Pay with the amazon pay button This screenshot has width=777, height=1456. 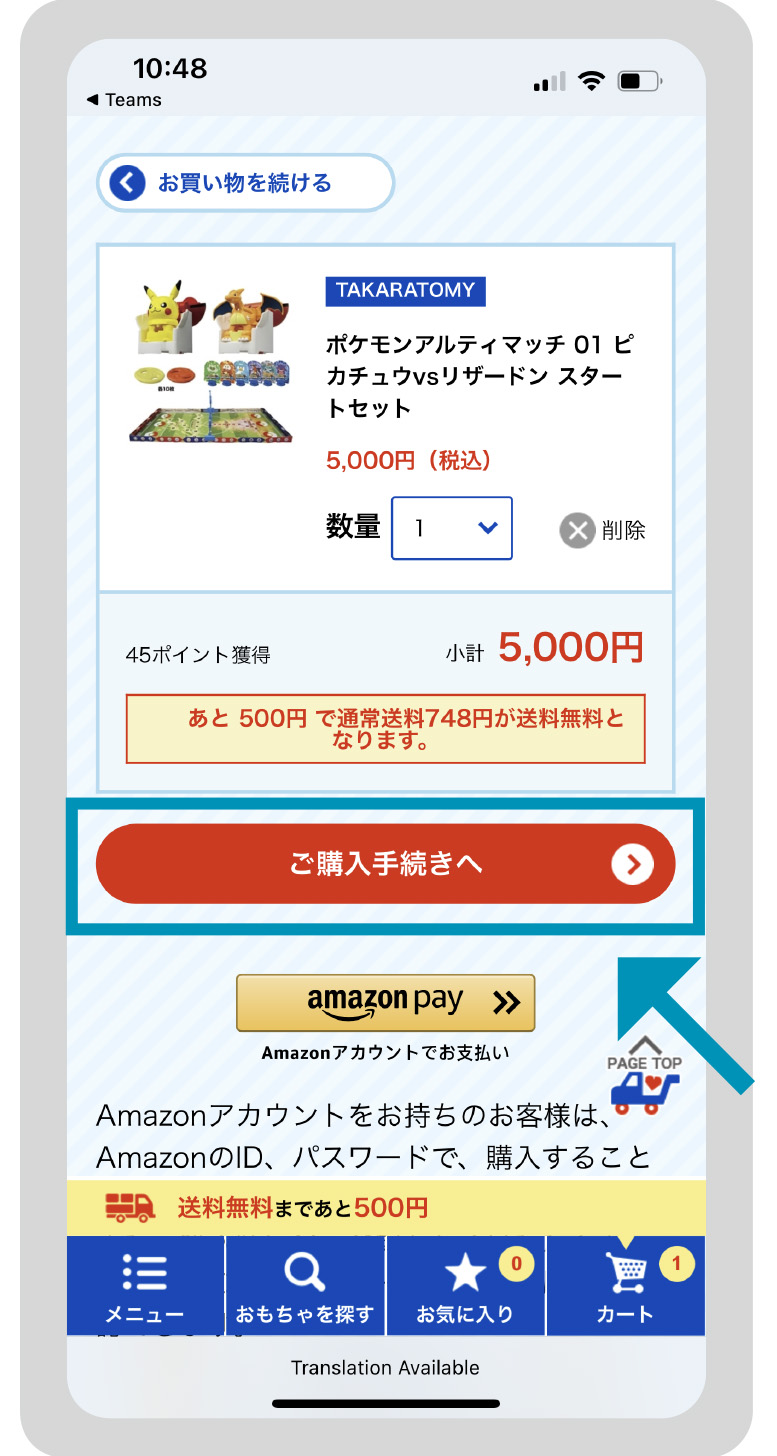pos(385,1002)
